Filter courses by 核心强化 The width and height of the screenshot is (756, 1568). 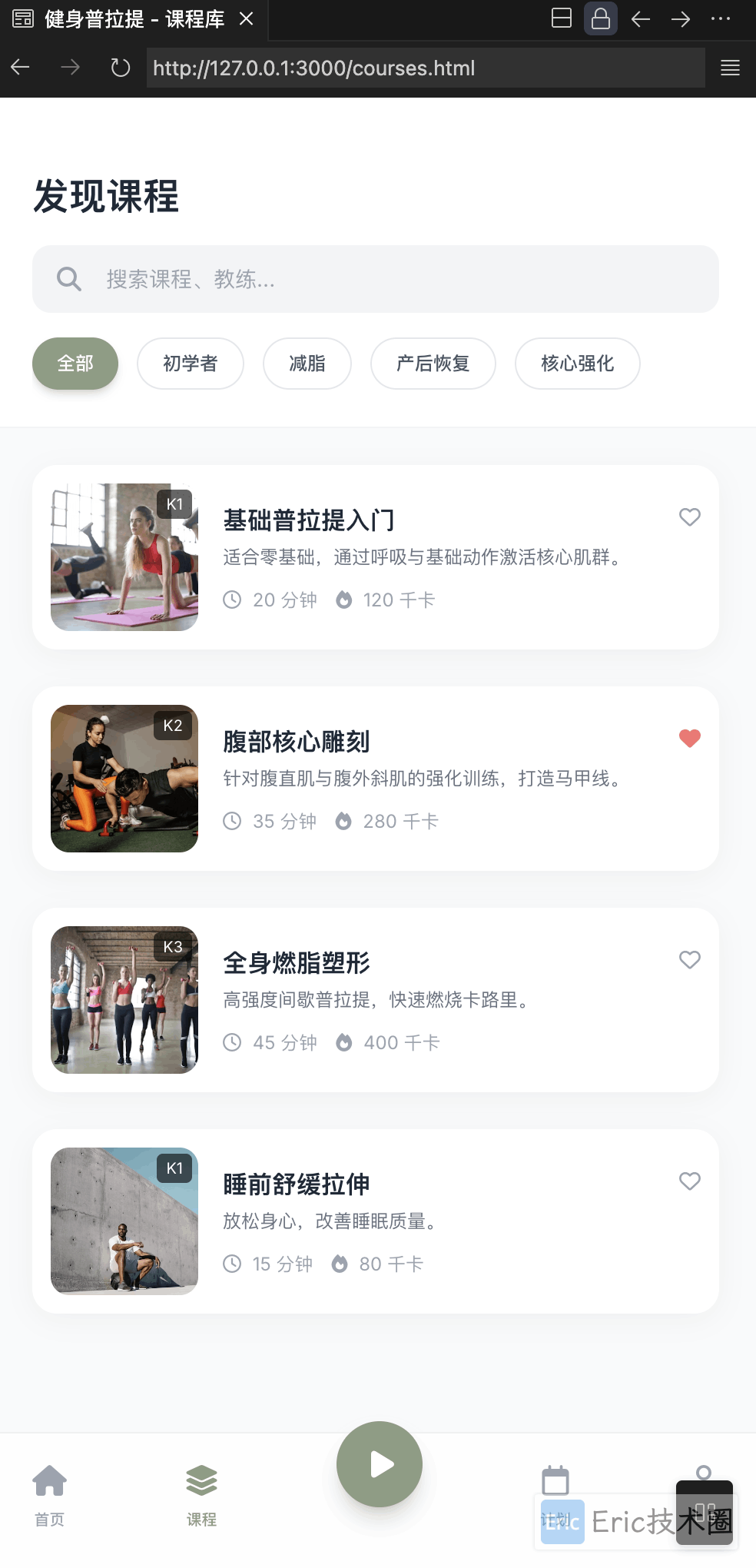tap(578, 364)
